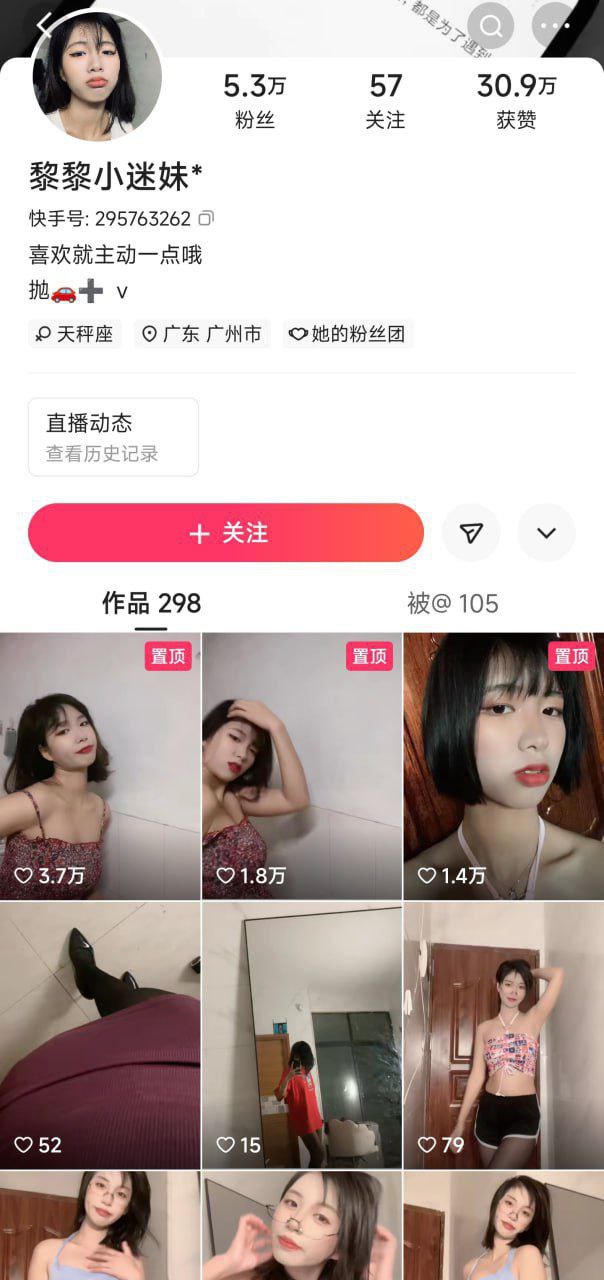This screenshot has width=604, height=1280.
Task: Open the mirror video with 15 likes
Action: [302, 1035]
